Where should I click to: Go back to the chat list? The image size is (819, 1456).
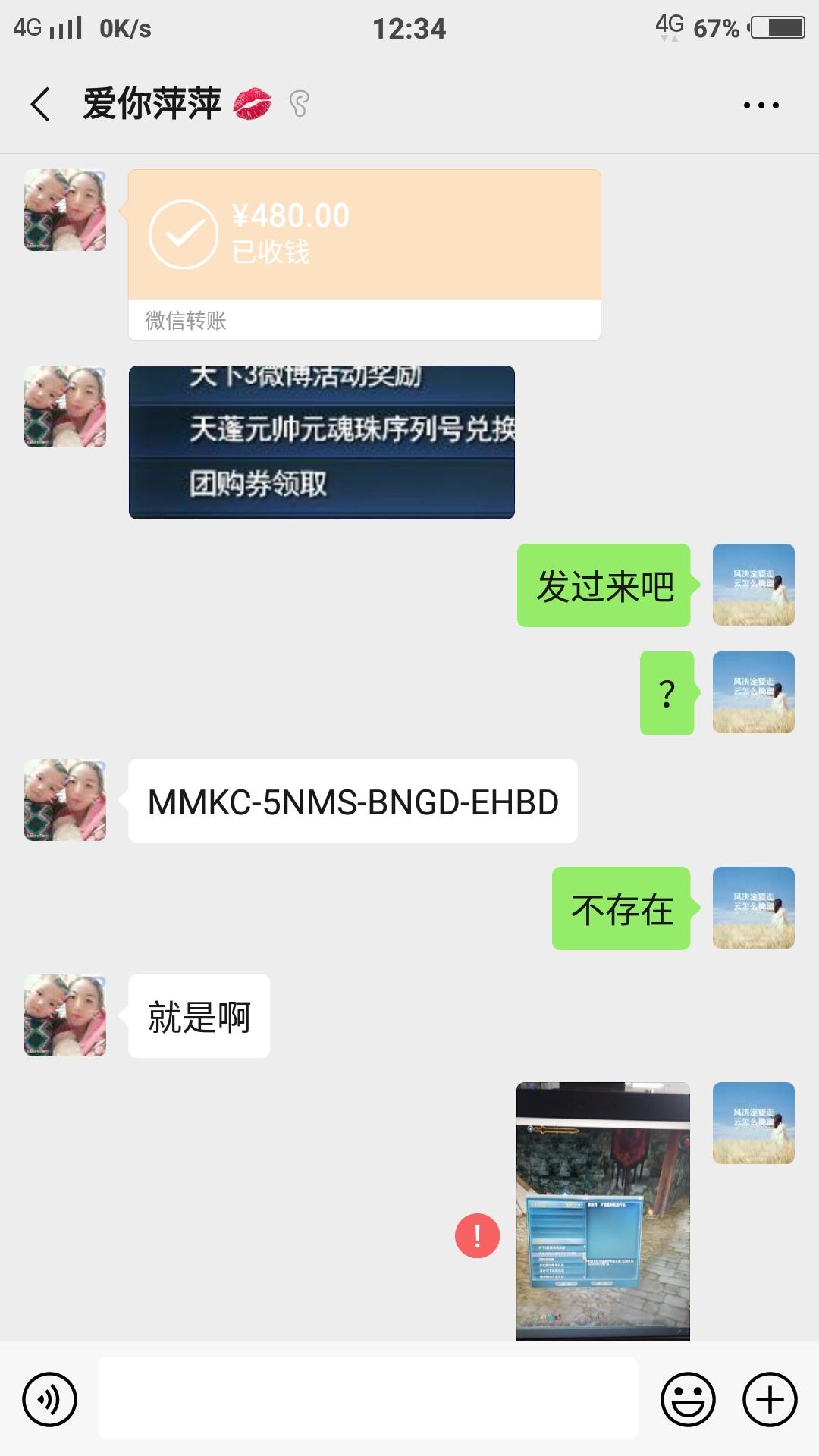coord(41,104)
